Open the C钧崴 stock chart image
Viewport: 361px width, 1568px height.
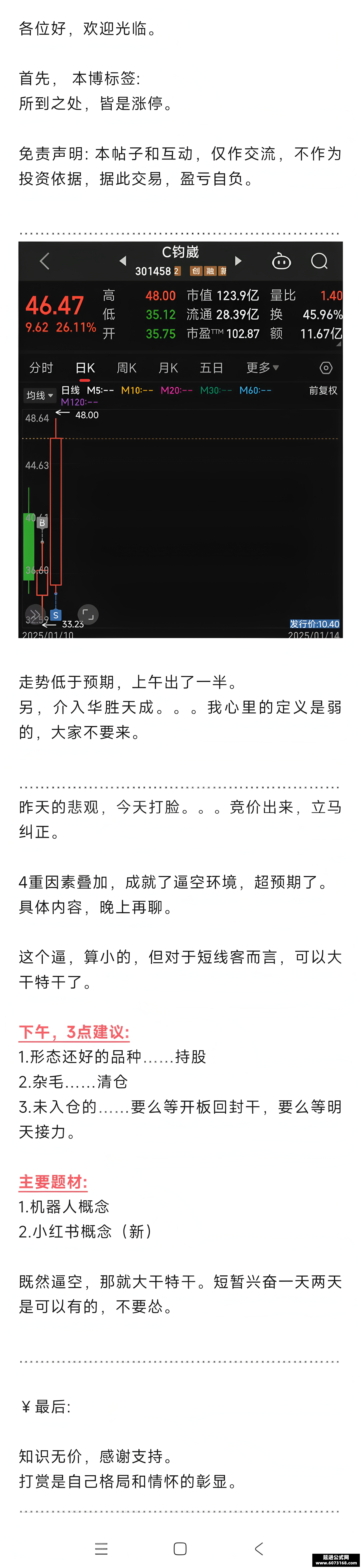coord(180,439)
